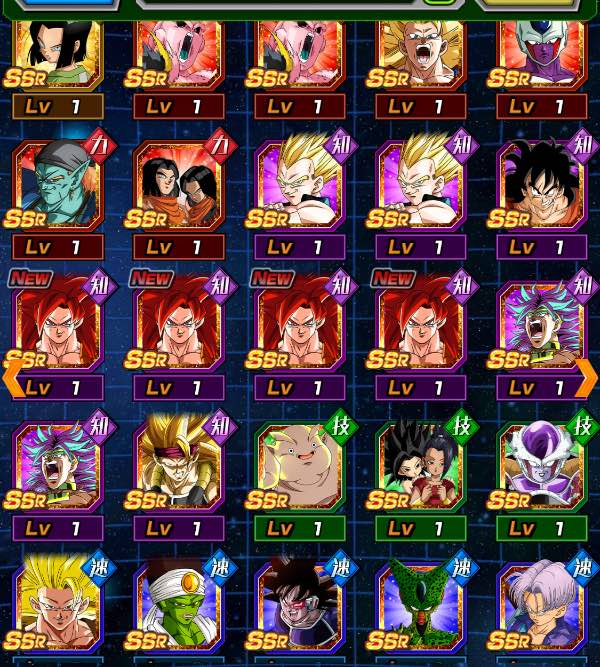Open the pale fat Majin Buu card
The width and height of the screenshot is (600, 667).
(x=298, y=468)
